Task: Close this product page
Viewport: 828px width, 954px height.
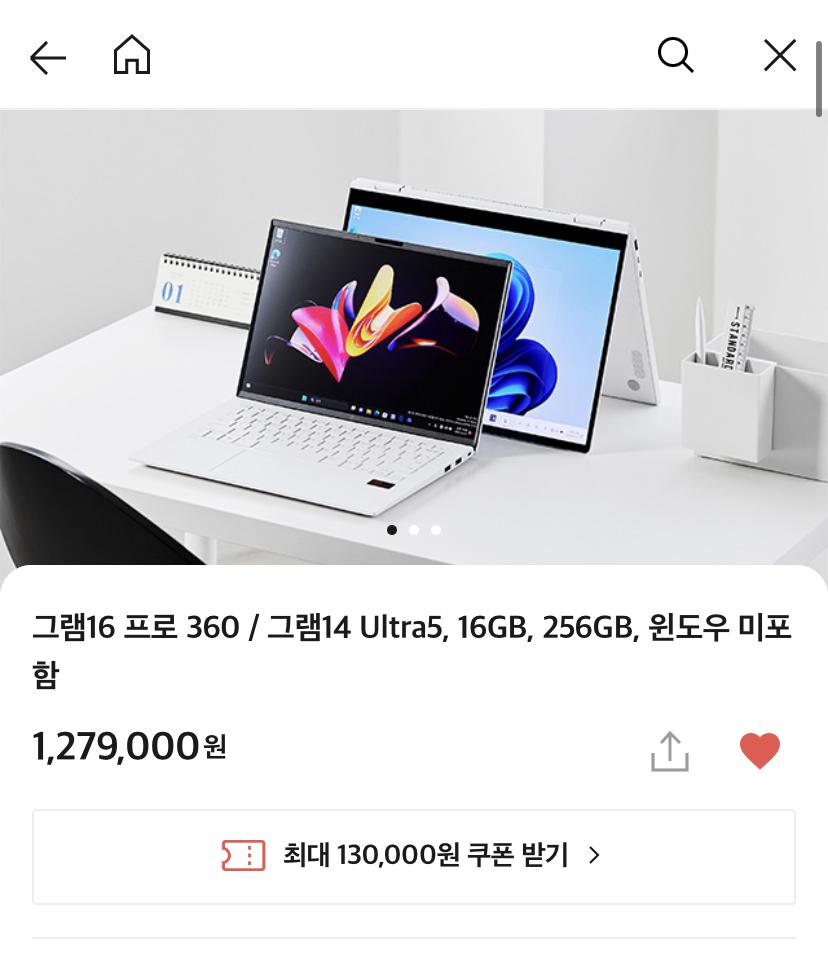Action: pos(779,56)
